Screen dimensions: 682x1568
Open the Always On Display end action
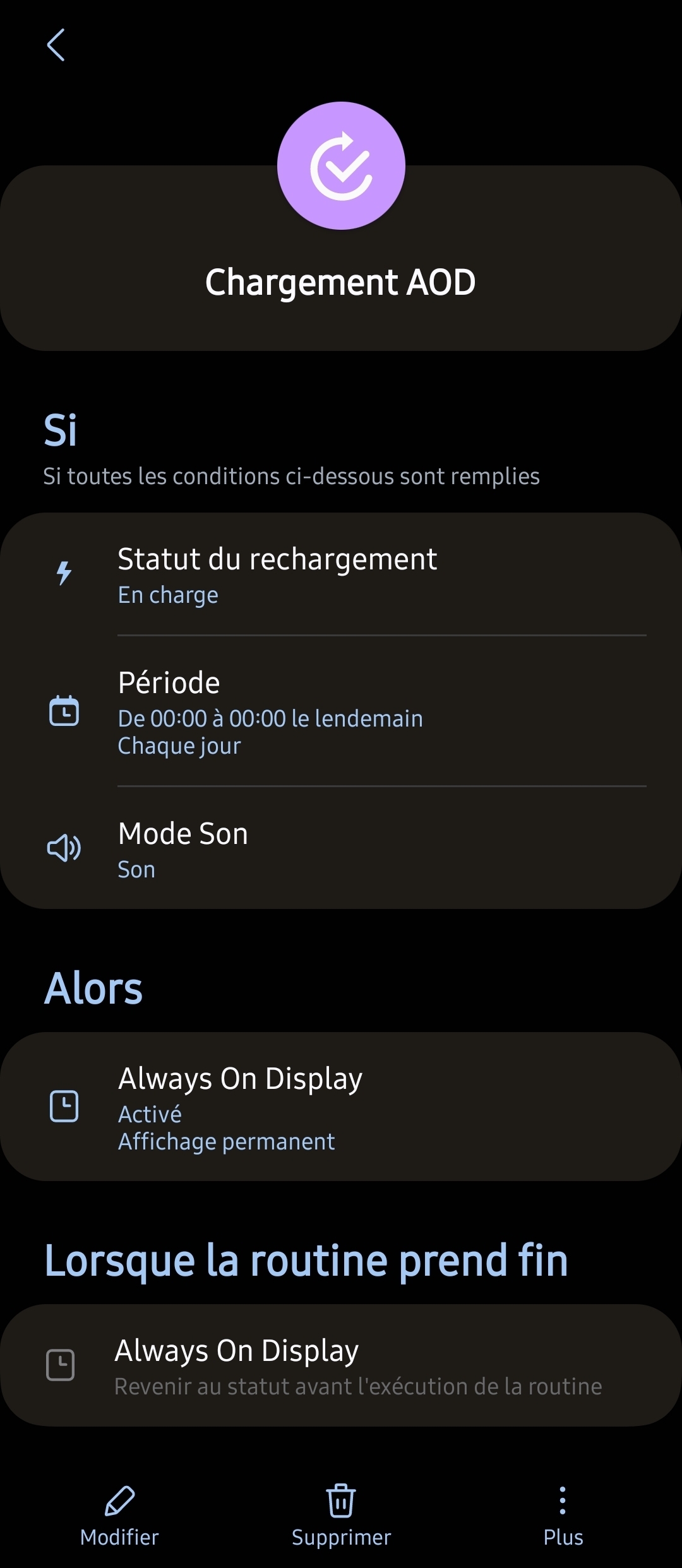(341, 1367)
